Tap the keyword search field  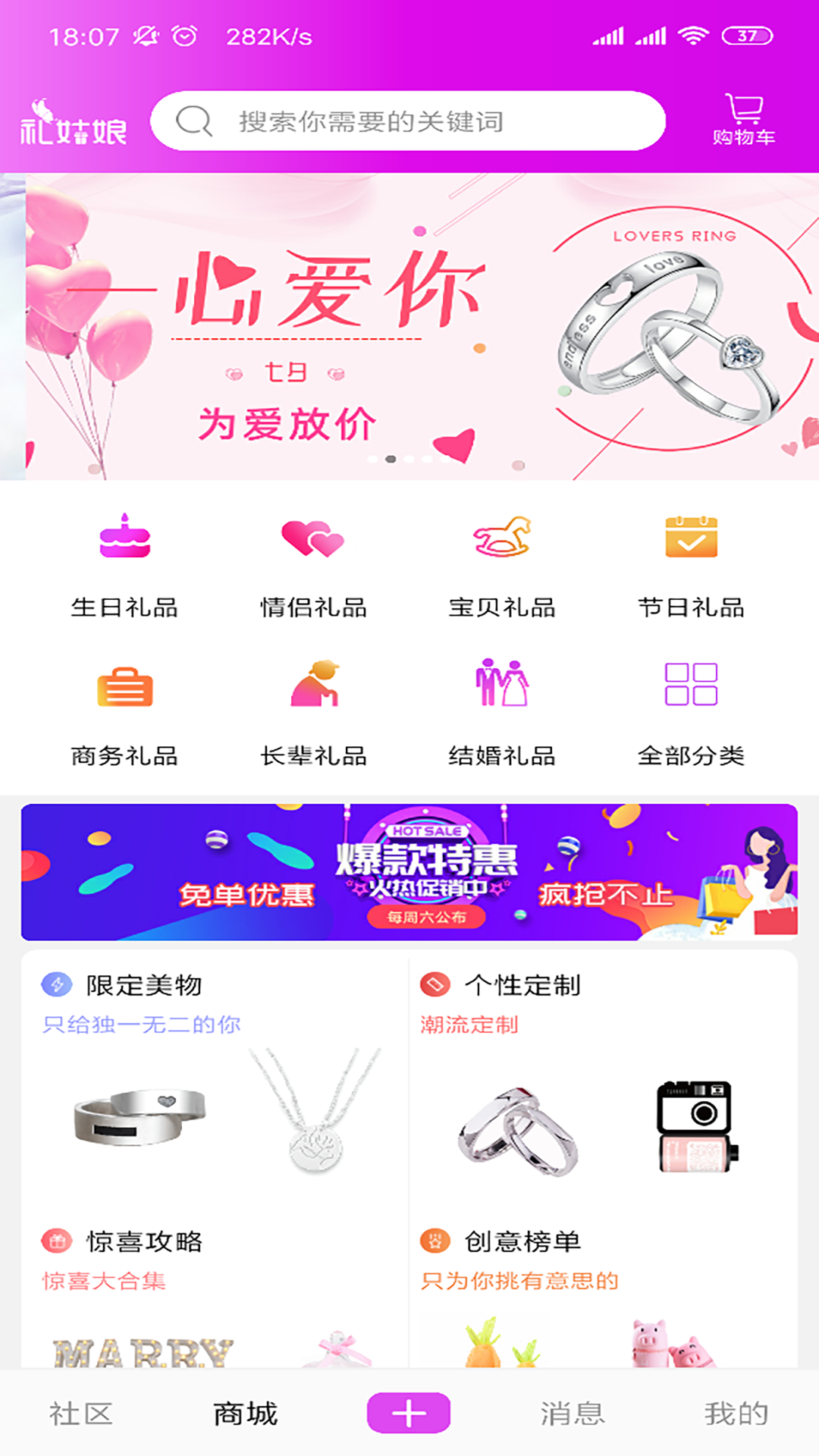tap(408, 121)
